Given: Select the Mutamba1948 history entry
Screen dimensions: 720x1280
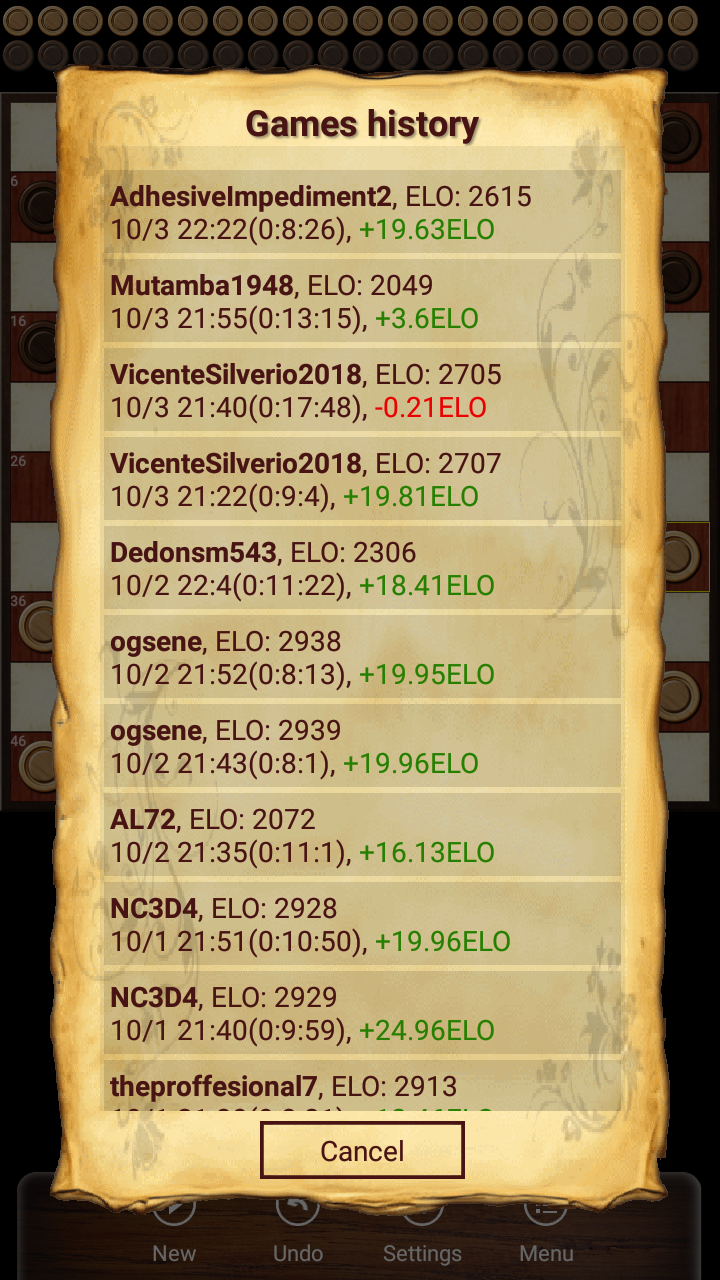Looking at the screenshot, I should coord(360,301).
